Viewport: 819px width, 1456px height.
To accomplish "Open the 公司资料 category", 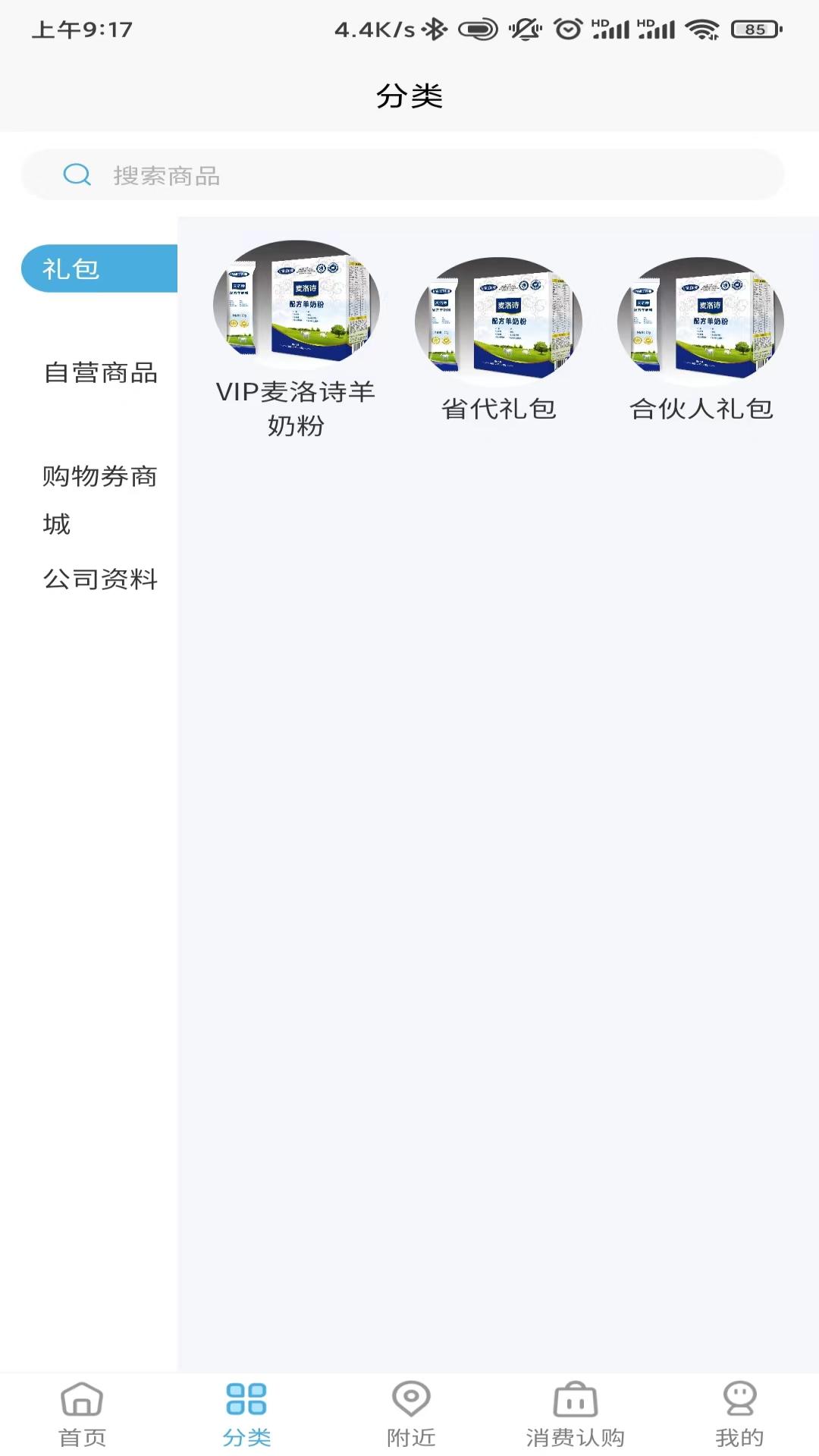I will [x=99, y=579].
